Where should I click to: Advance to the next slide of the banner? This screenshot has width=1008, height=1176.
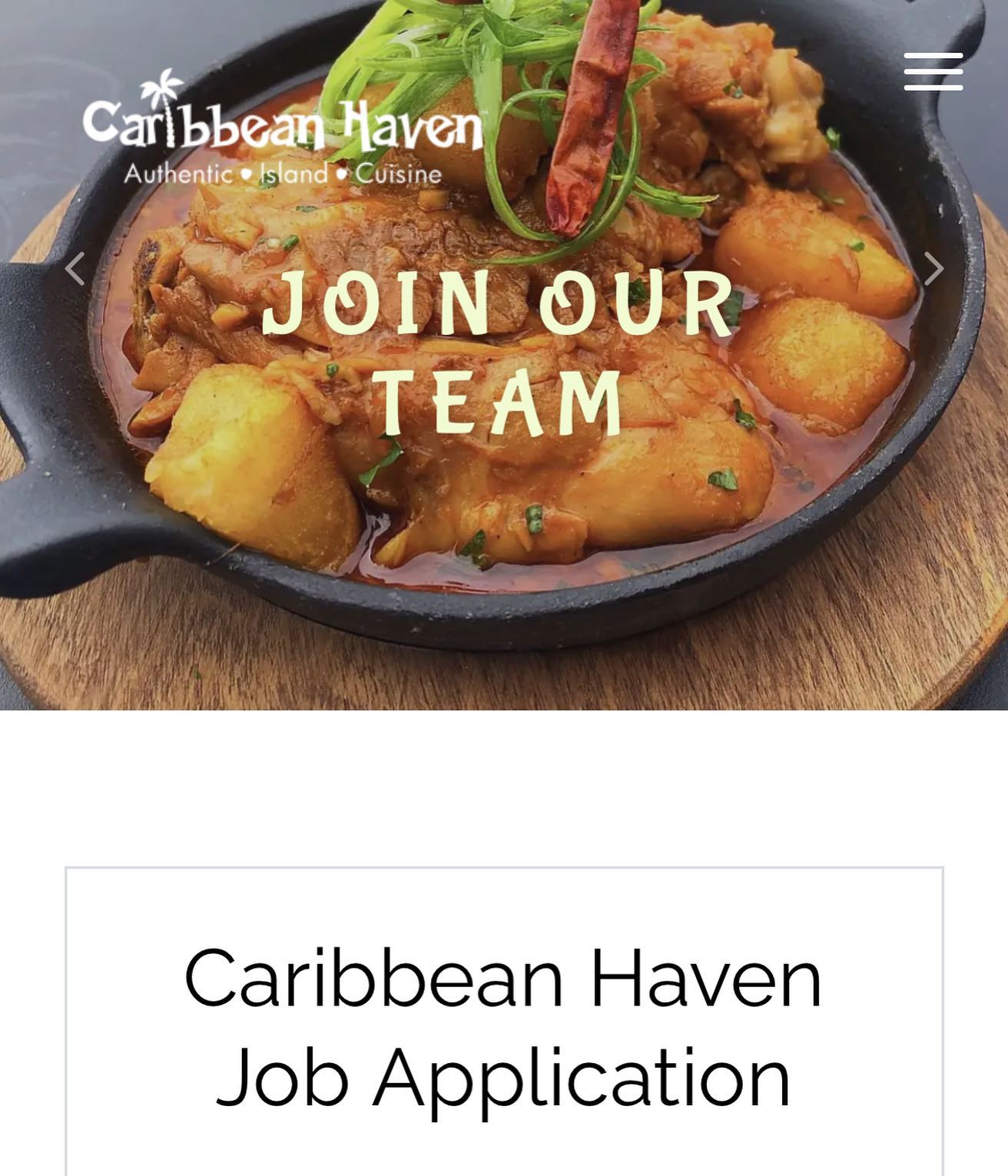point(933,269)
